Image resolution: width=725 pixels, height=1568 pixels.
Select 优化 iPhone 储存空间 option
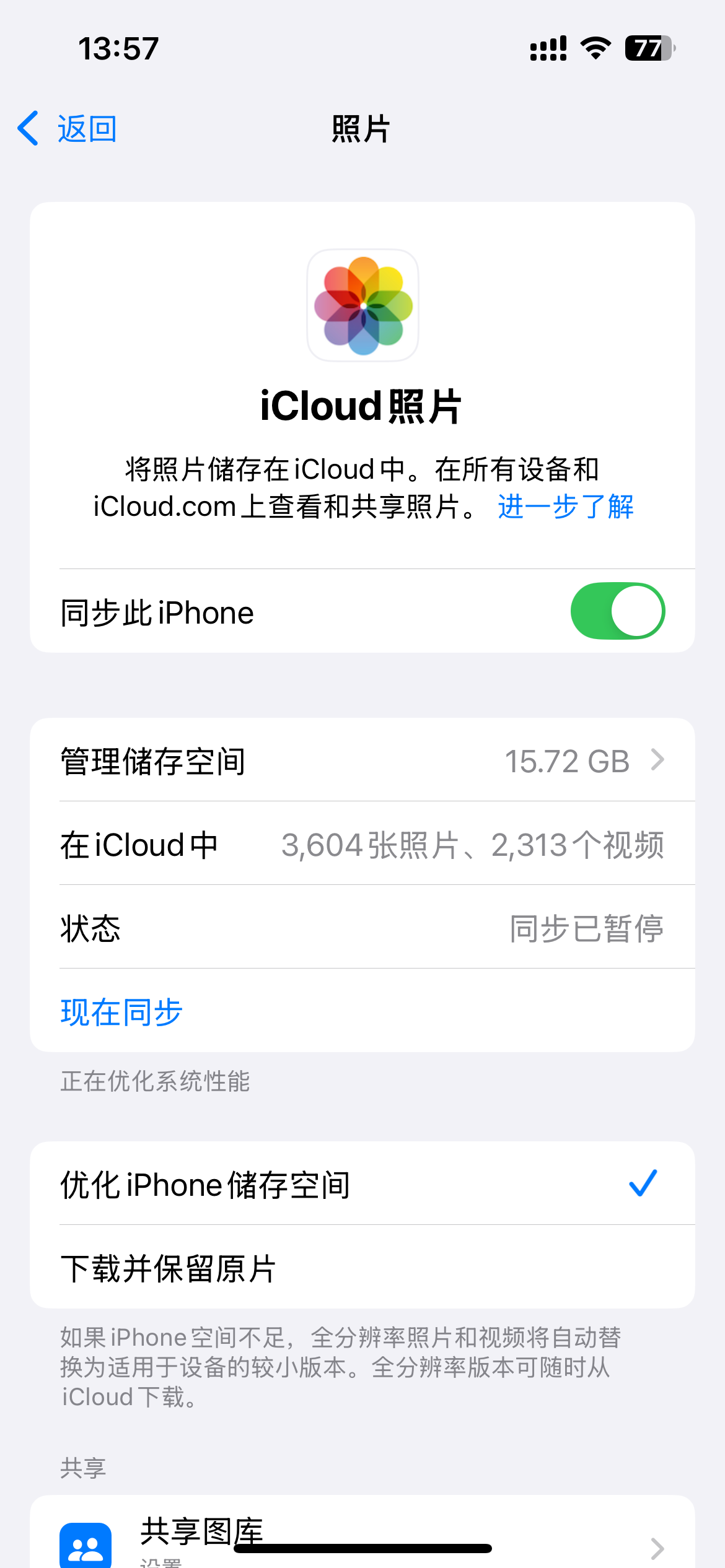click(x=362, y=1184)
